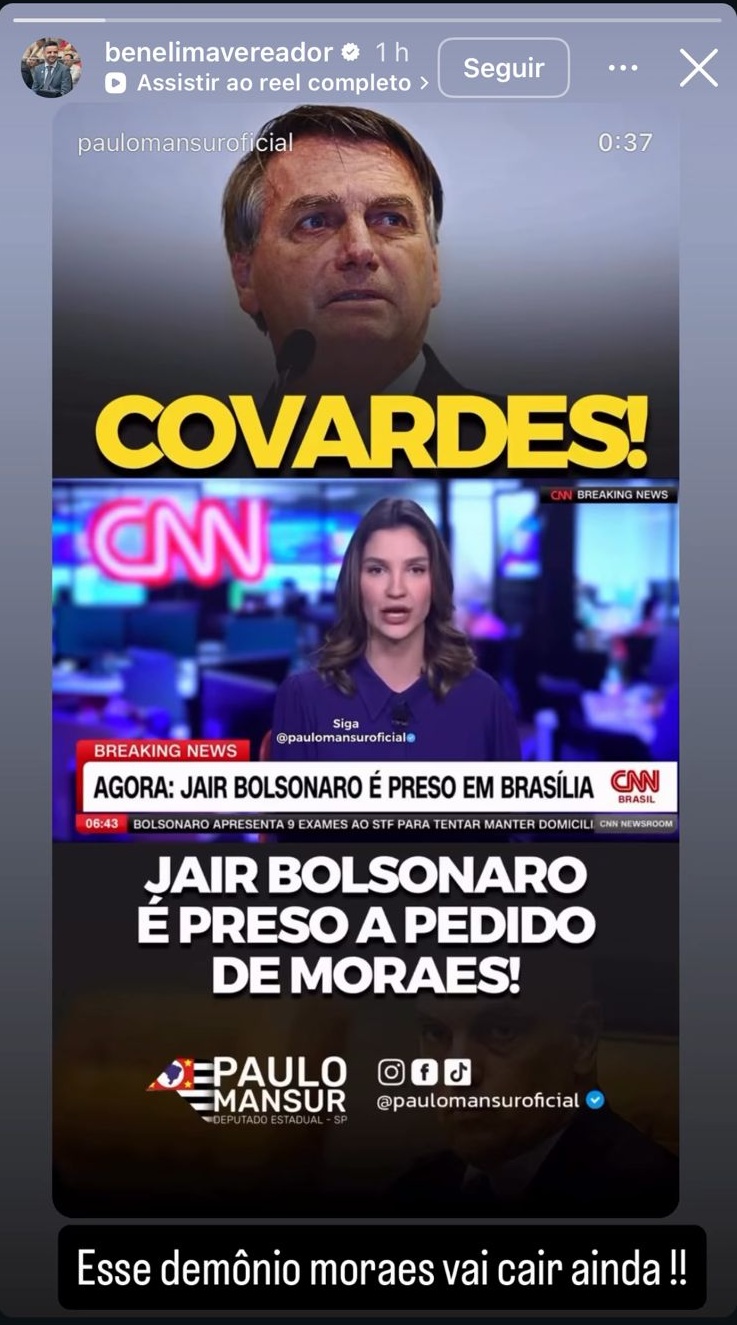Image resolution: width=737 pixels, height=1325 pixels.
Task: Open the three-dot story options menu
Action: point(623,68)
